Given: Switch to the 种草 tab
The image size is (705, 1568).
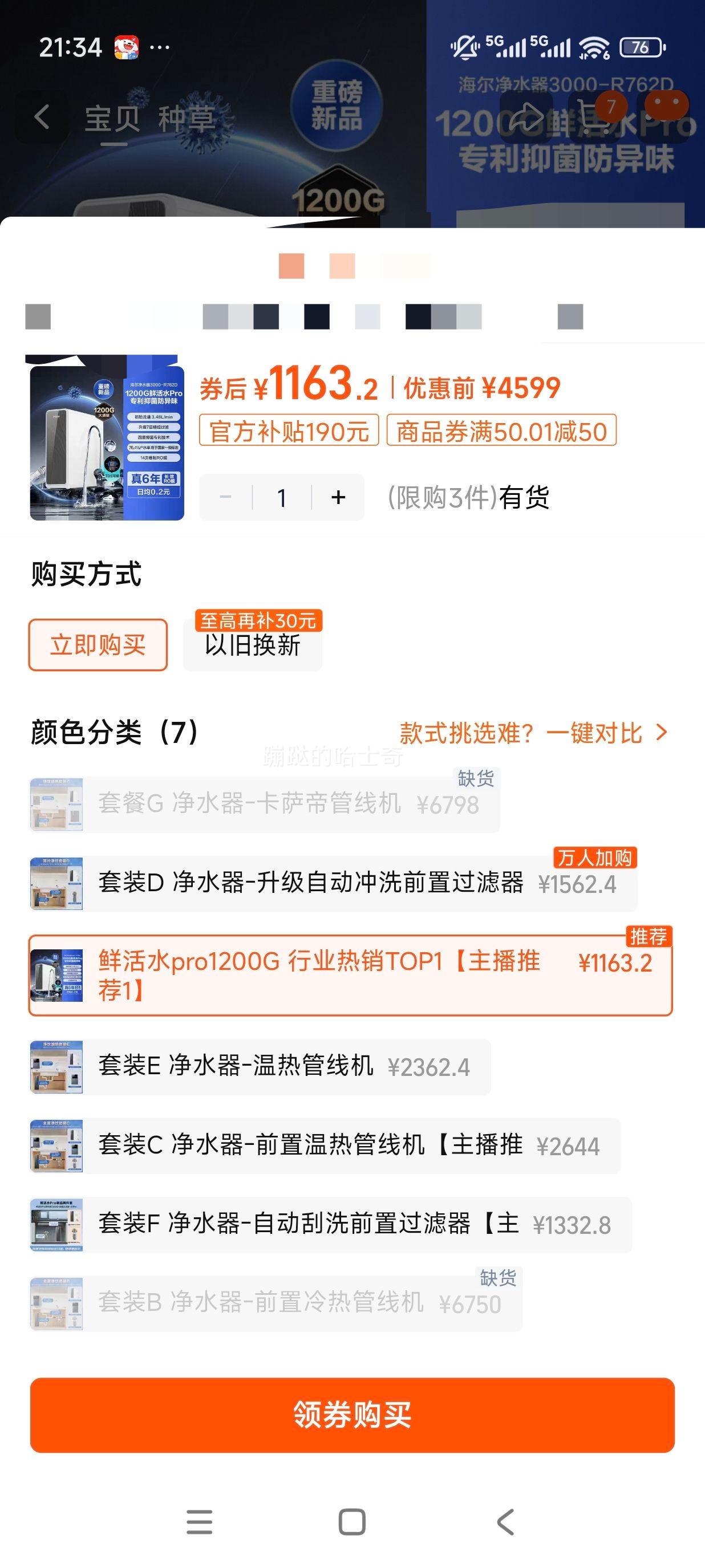Looking at the screenshot, I should tap(189, 119).
